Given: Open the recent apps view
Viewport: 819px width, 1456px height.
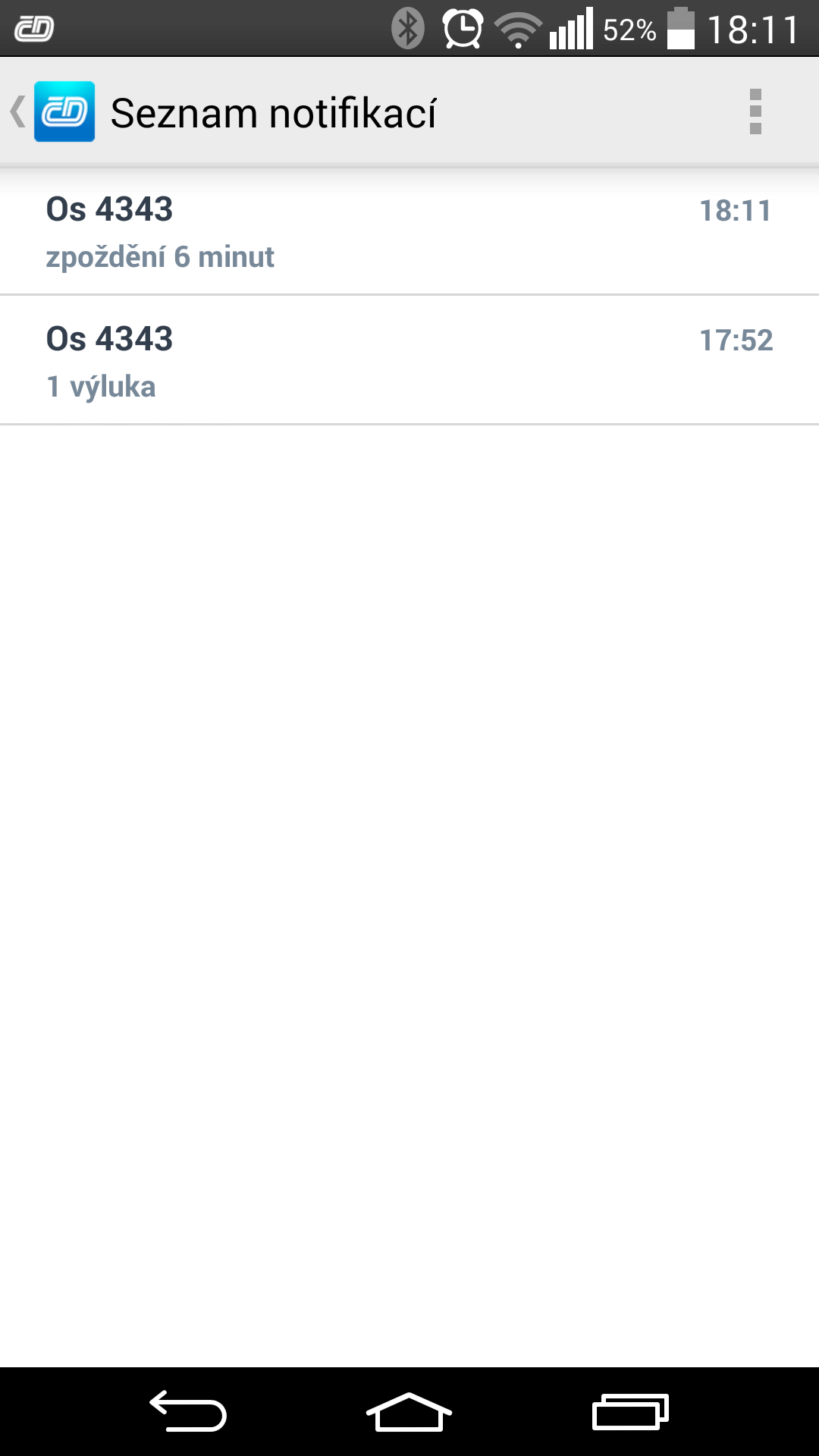Looking at the screenshot, I should (630, 1411).
